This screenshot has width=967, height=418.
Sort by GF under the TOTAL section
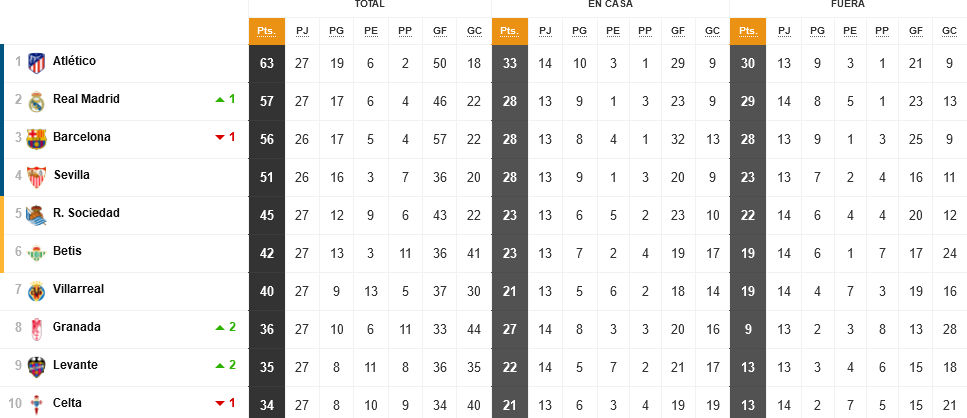point(439,31)
